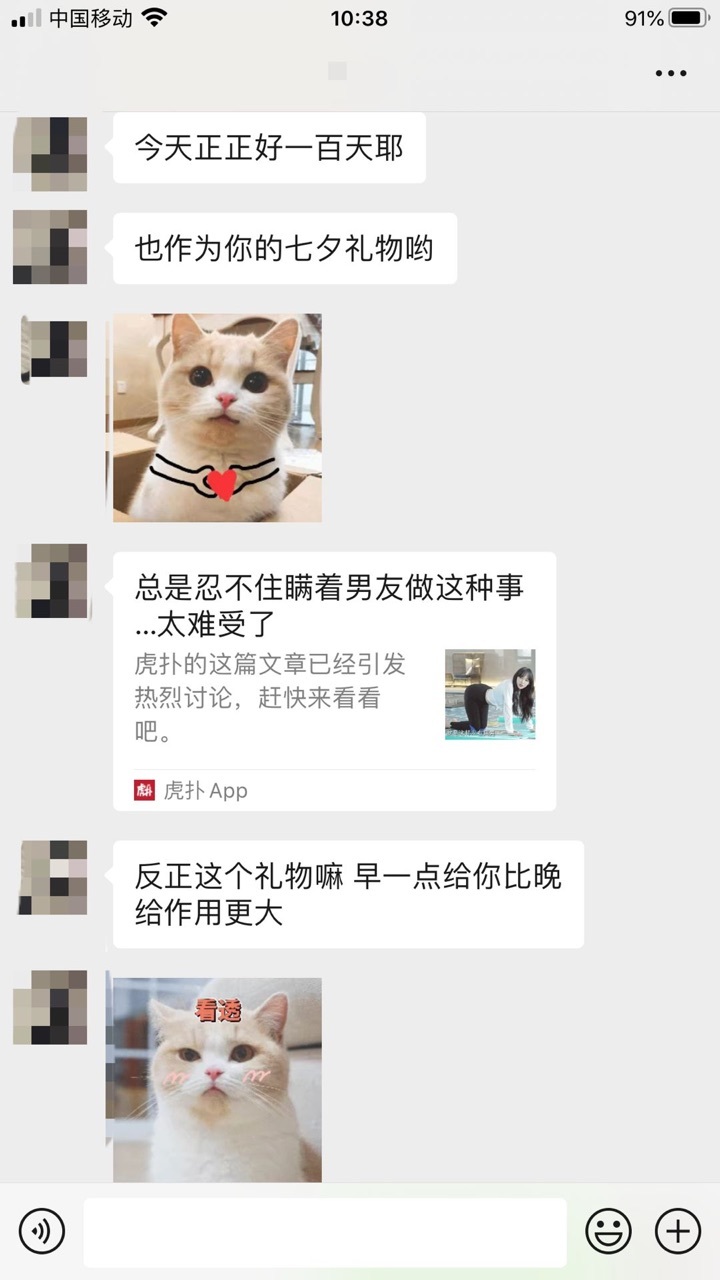Open the chat overflow menu
720x1280 pixels.
pos(670,73)
